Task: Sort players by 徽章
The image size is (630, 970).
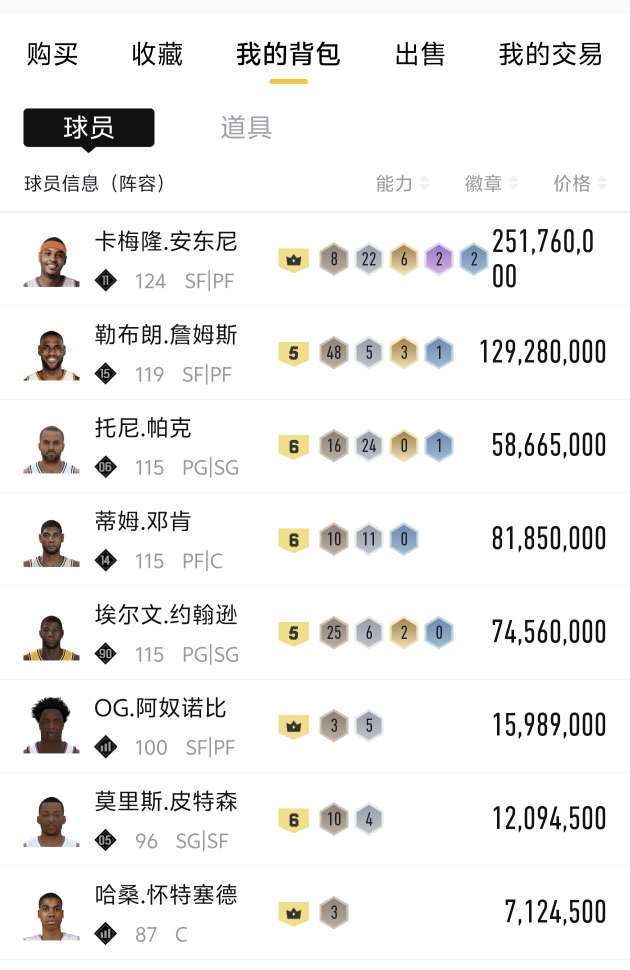Action: pos(491,184)
